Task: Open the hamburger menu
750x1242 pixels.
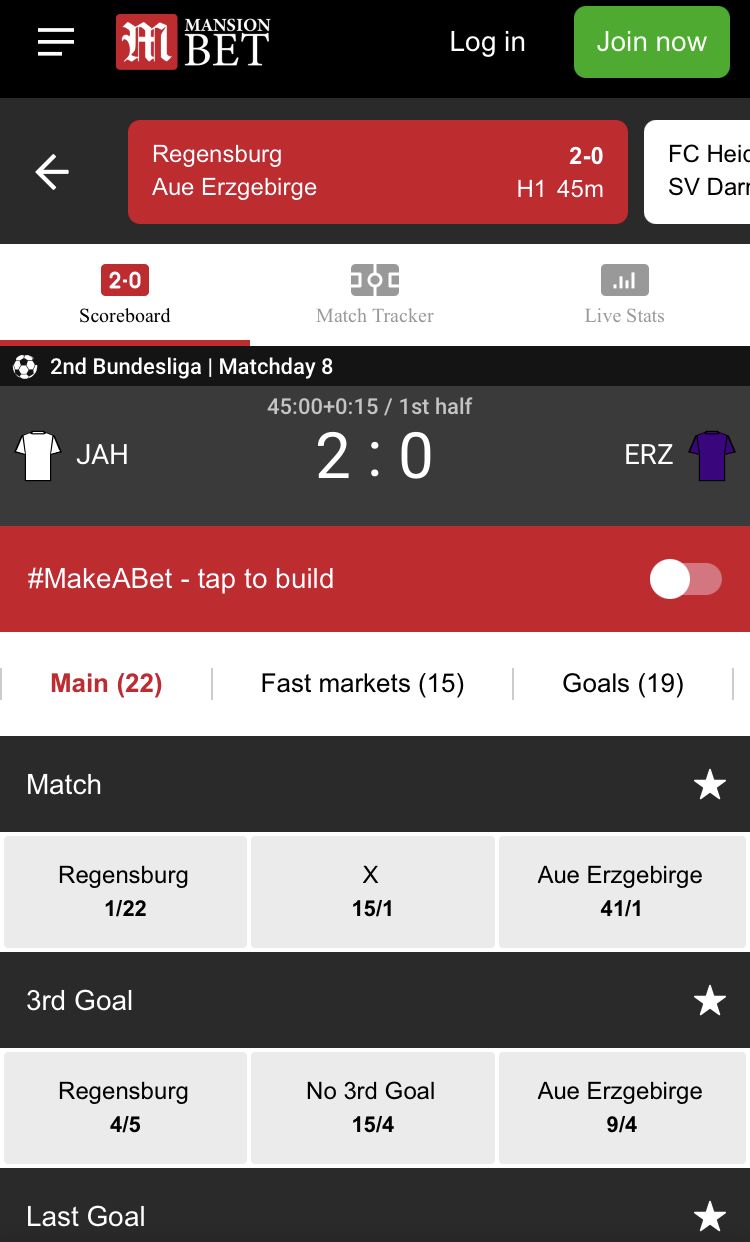Action: click(56, 42)
